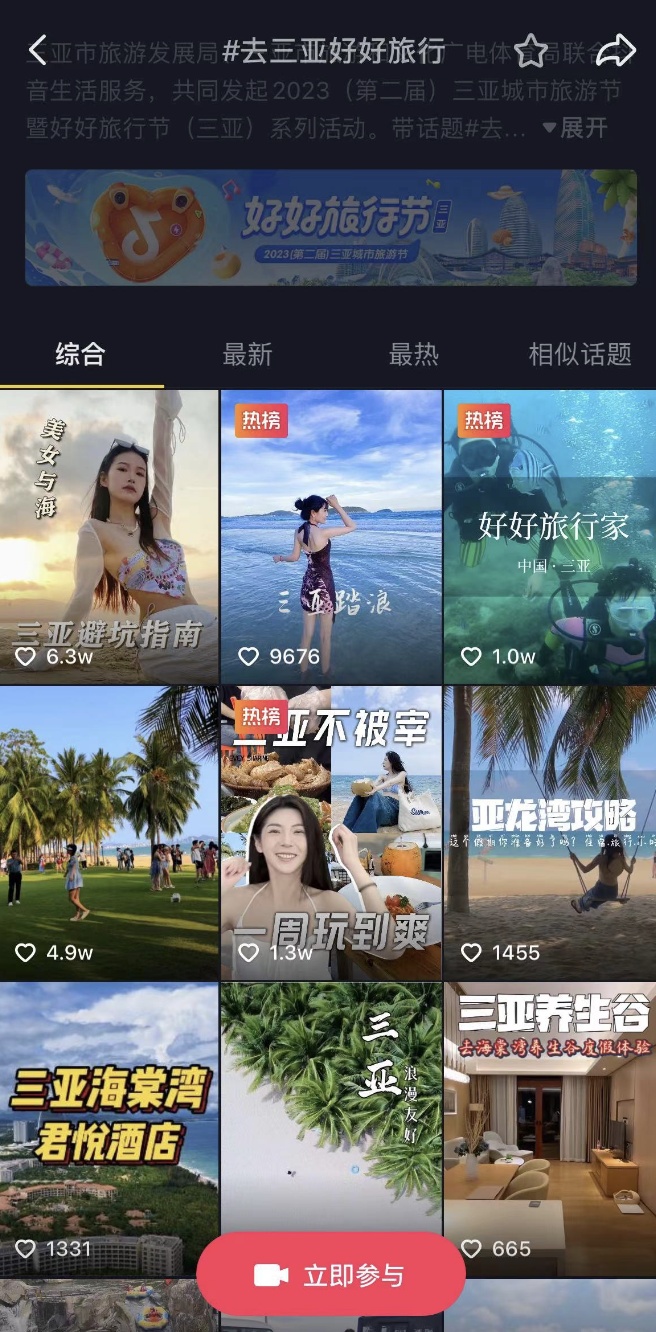
Task: Select the 综合 tab
Action: pyautogui.click(x=80, y=354)
